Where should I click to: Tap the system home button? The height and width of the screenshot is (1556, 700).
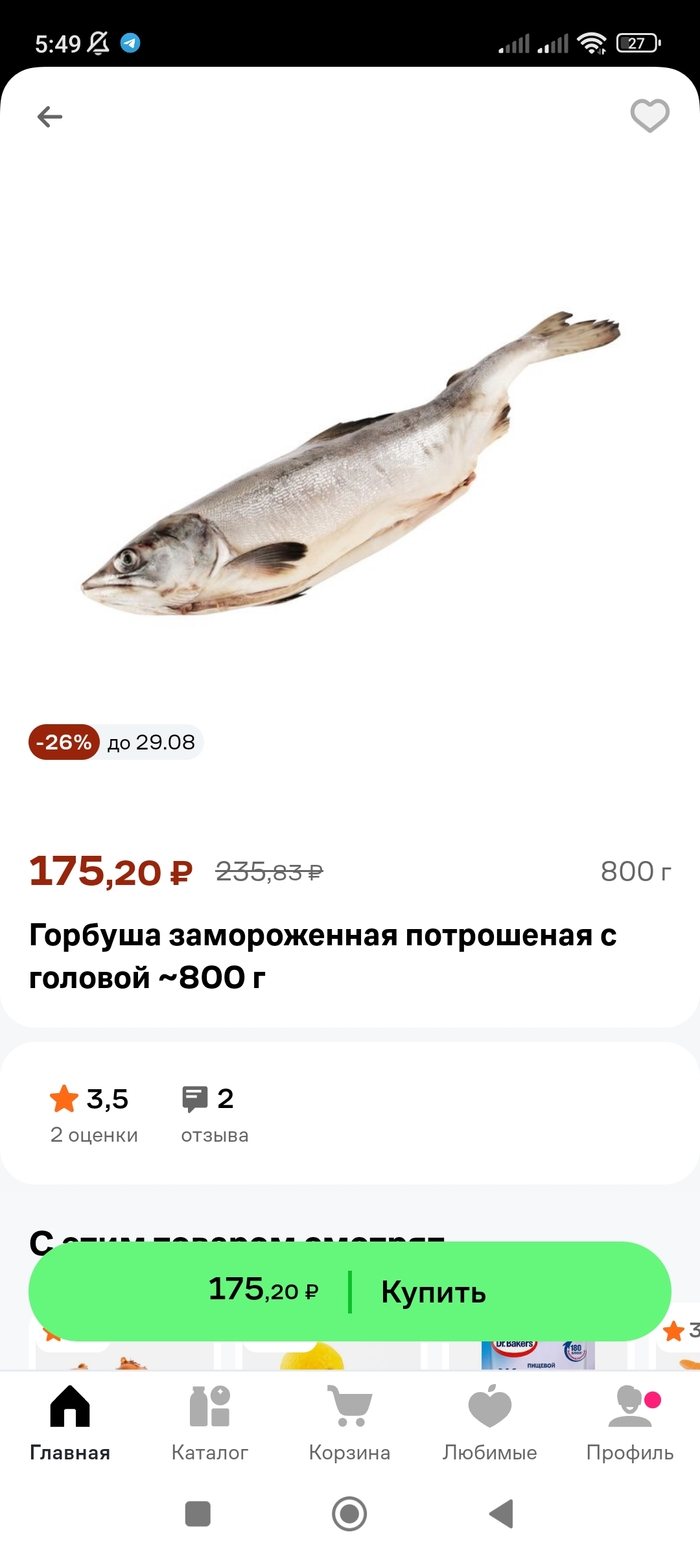349,1513
